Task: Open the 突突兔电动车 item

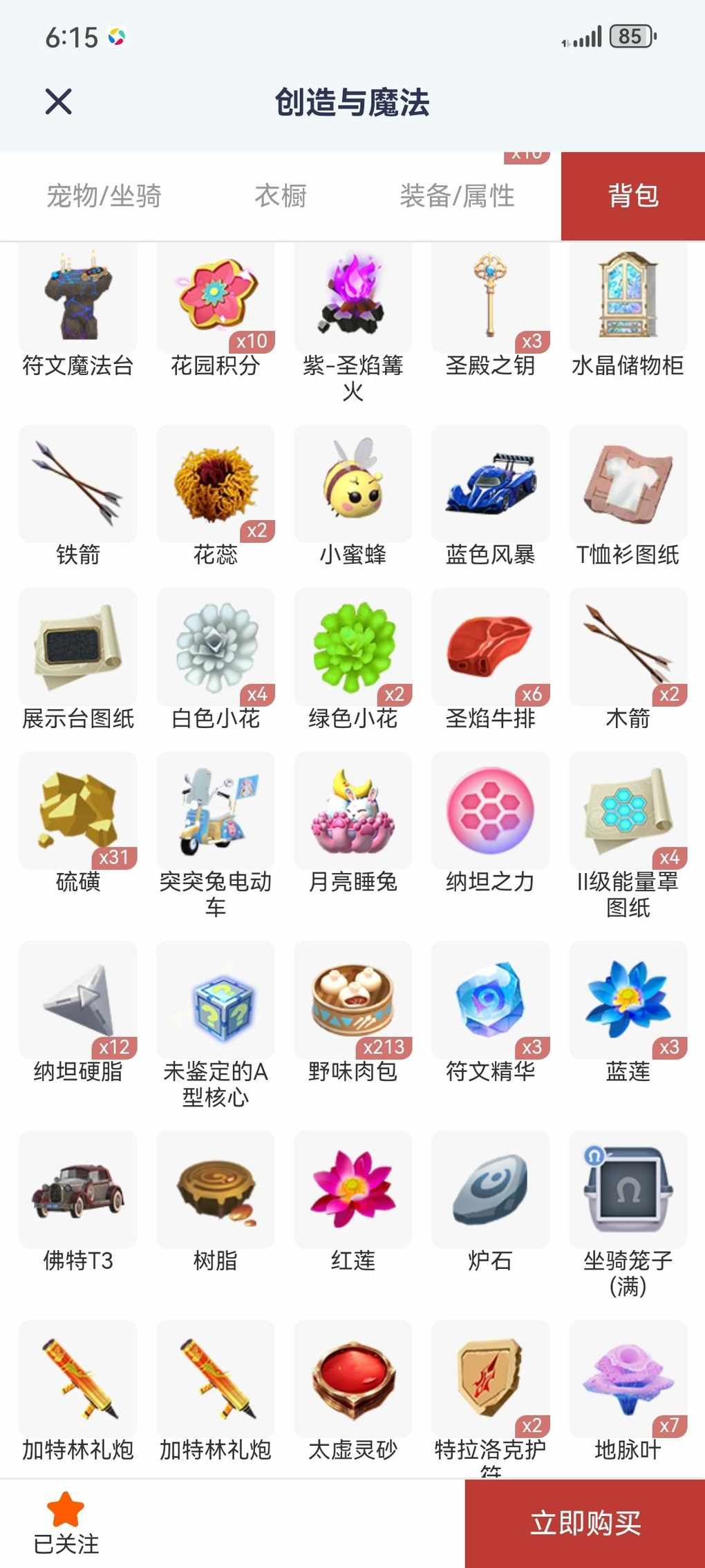Action: point(215,811)
